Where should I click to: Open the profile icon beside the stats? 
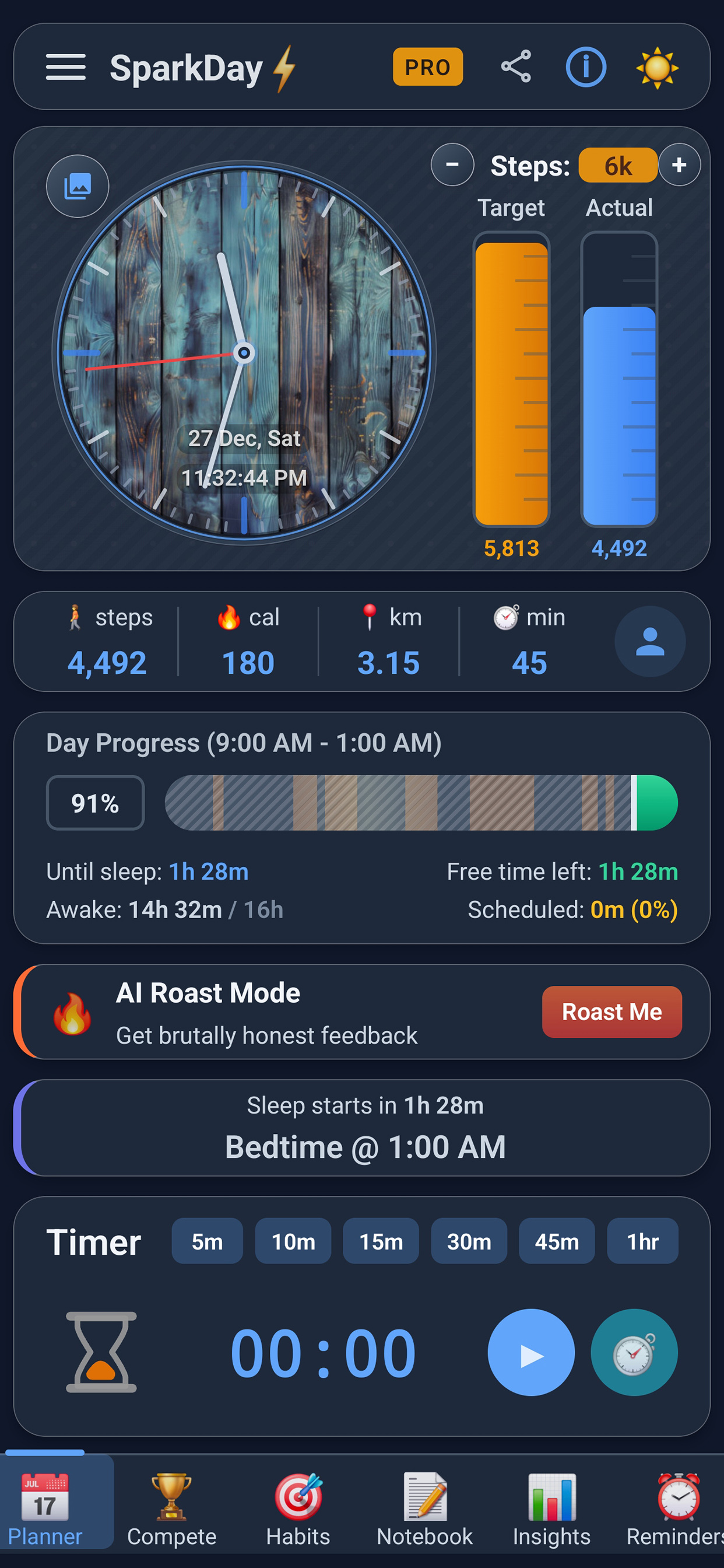649,640
